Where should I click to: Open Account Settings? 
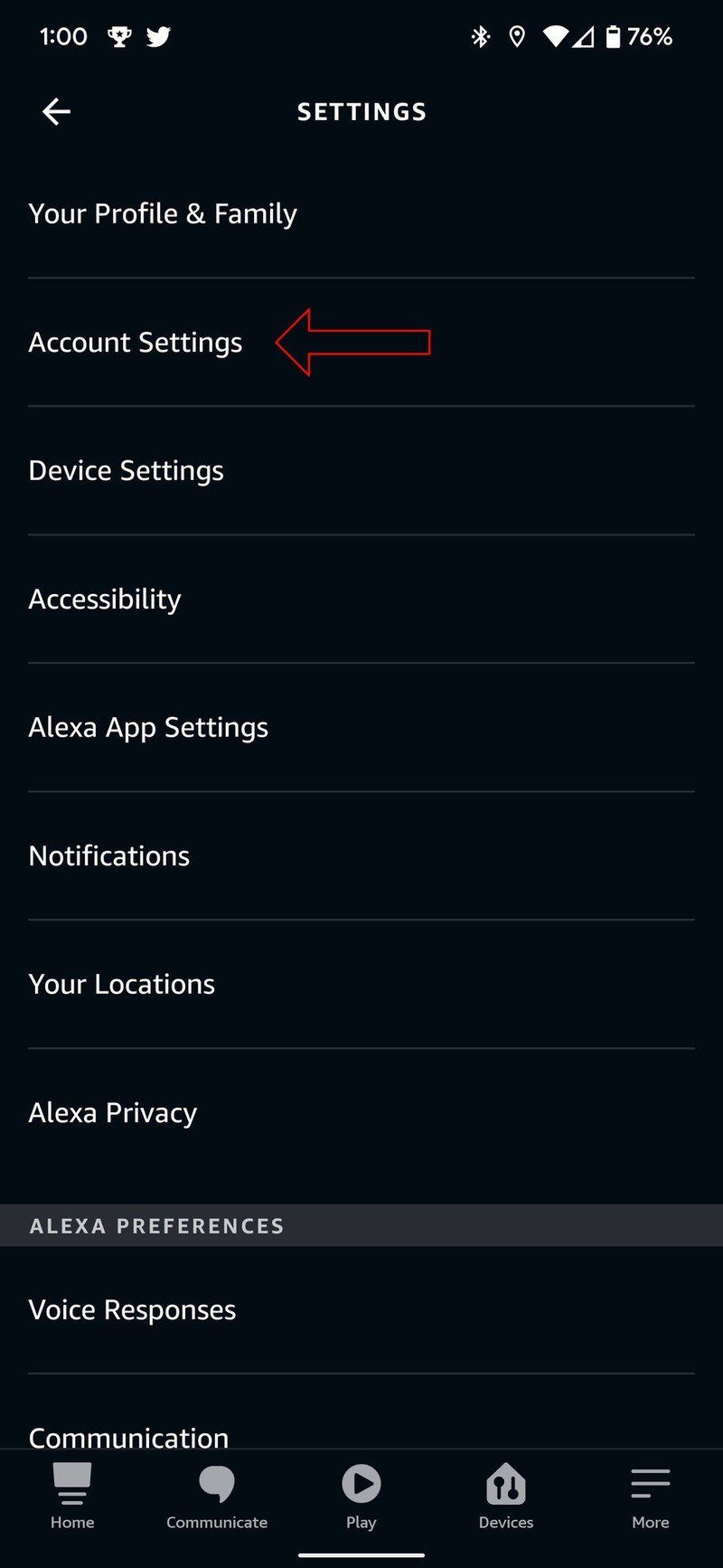[136, 342]
